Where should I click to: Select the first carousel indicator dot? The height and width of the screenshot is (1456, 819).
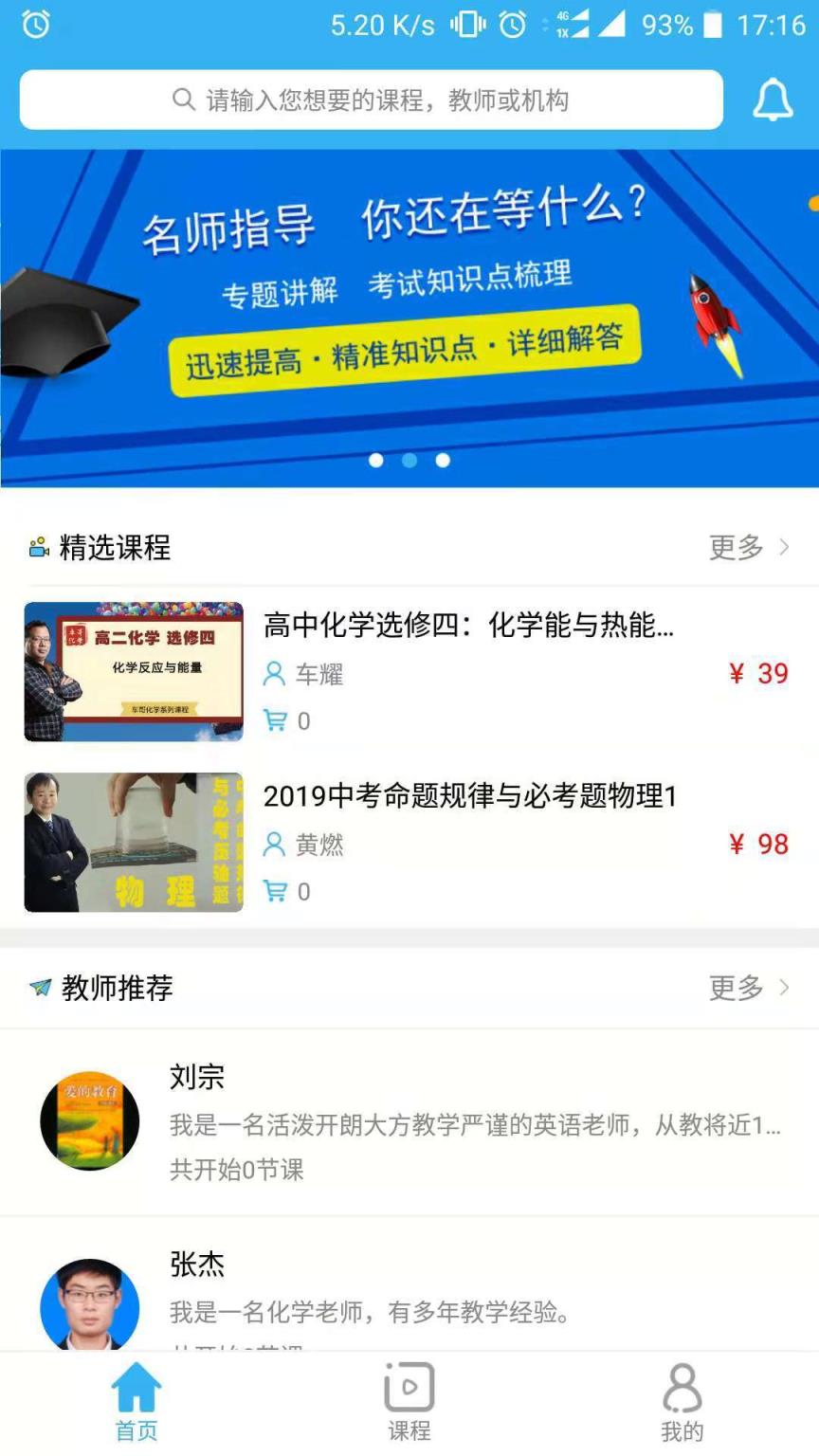[x=376, y=461]
